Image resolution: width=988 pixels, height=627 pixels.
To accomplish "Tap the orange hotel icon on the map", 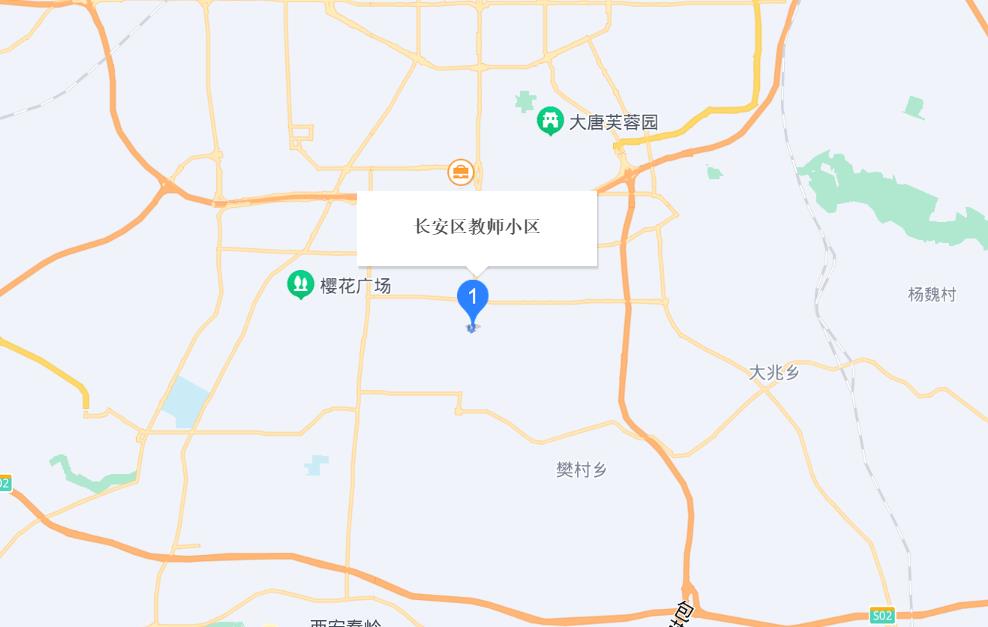I will coord(460,172).
